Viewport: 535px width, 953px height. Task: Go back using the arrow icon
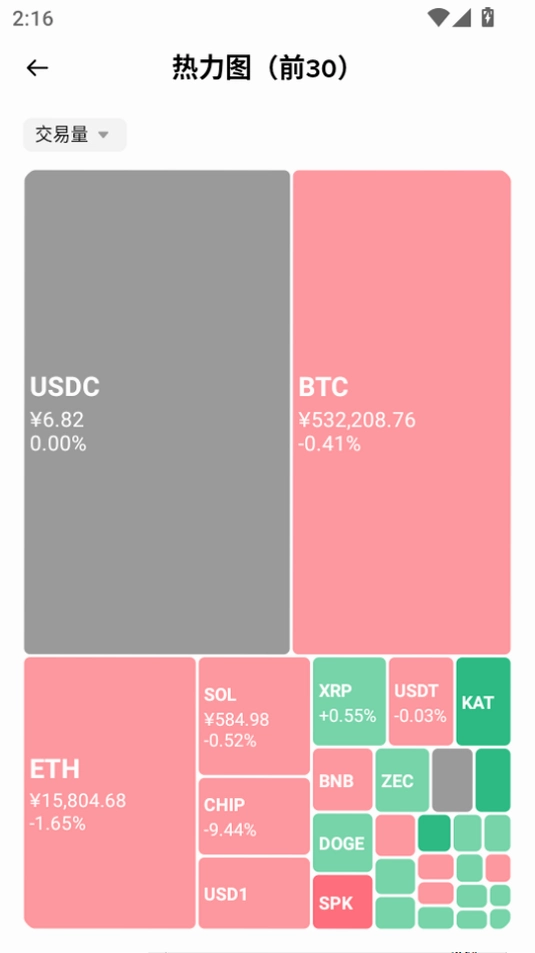[37, 68]
